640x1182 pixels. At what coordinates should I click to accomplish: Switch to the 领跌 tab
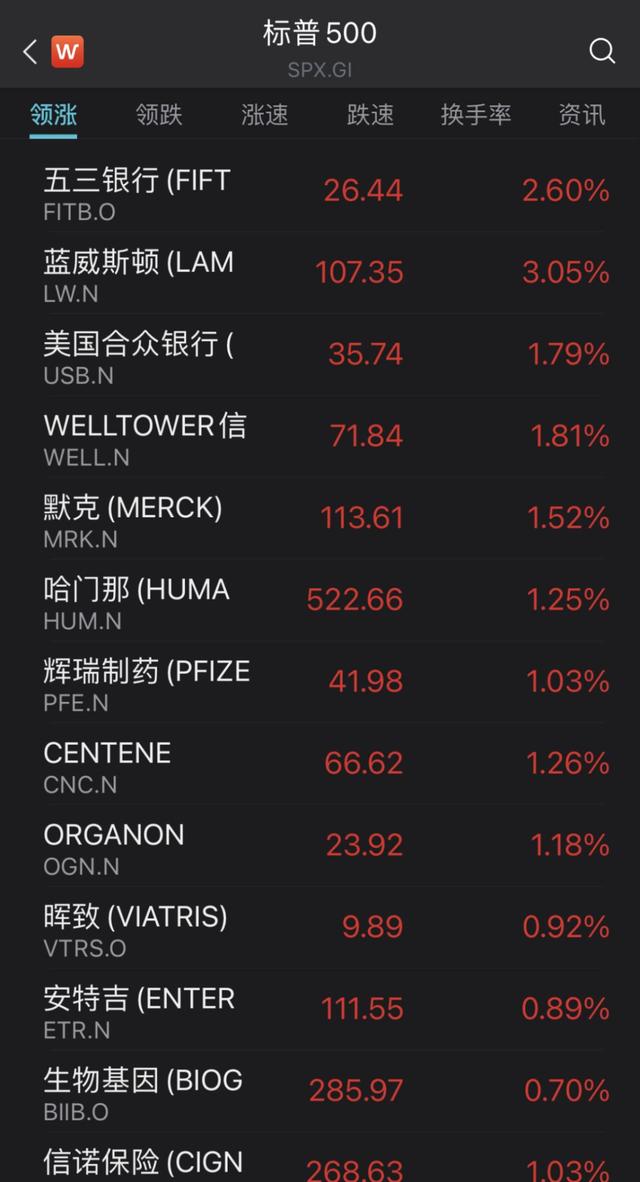pyautogui.click(x=159, y=115)
